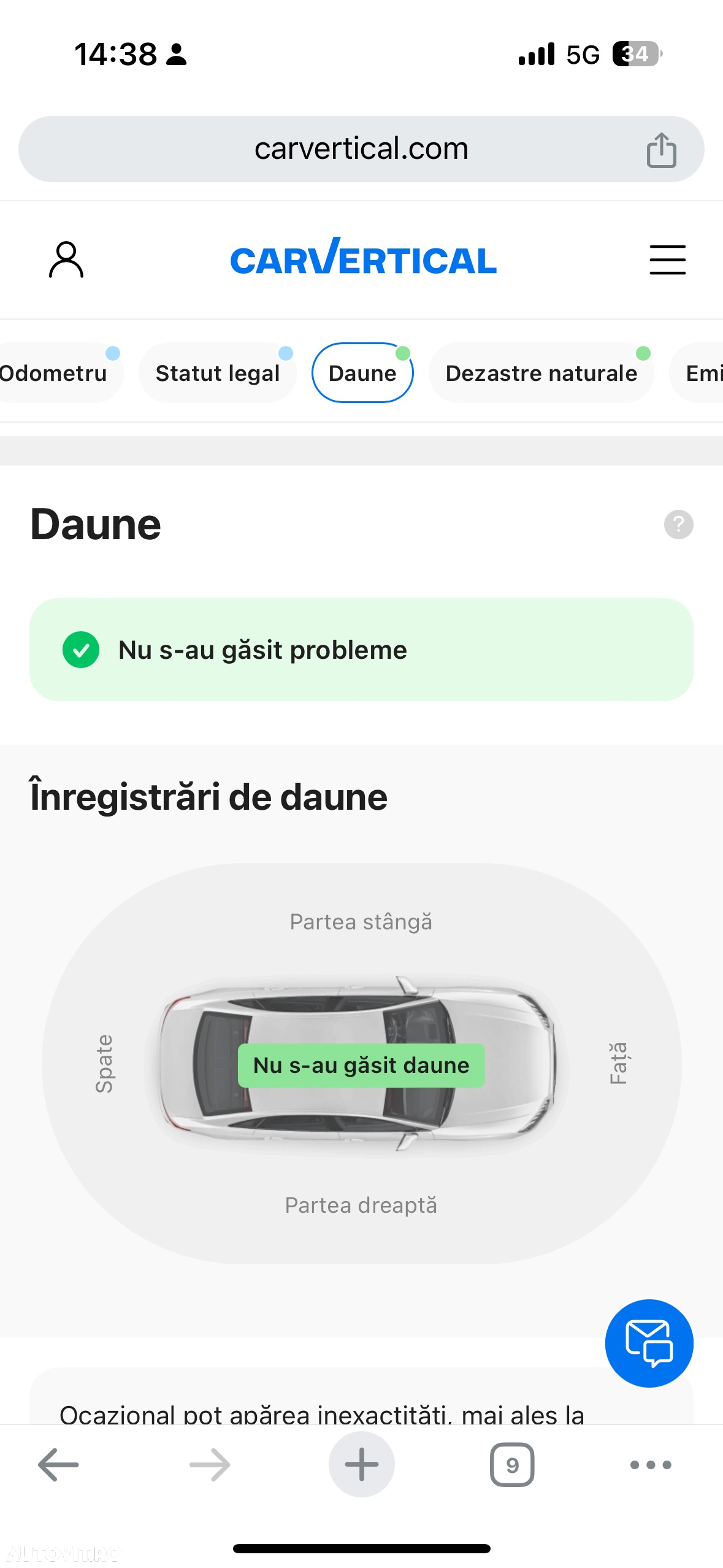Select the Daune tab
Image resolution: width=723 pixels, height=1568 pixels.
pos(362,373)
